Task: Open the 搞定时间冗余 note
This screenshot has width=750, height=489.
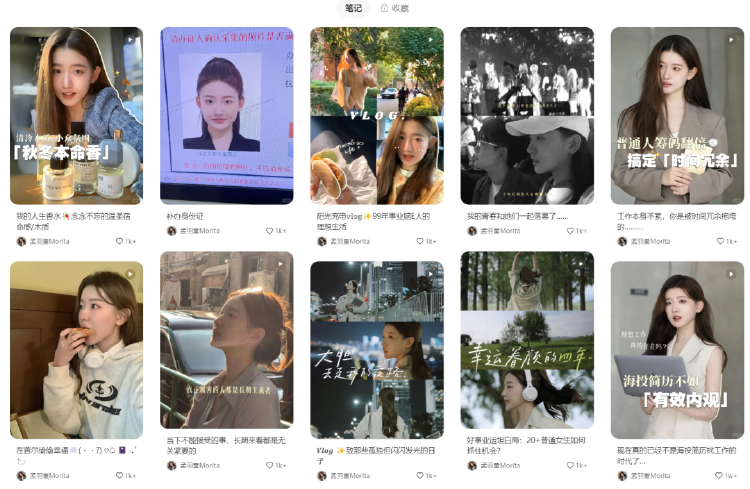Action: [677, 115]
